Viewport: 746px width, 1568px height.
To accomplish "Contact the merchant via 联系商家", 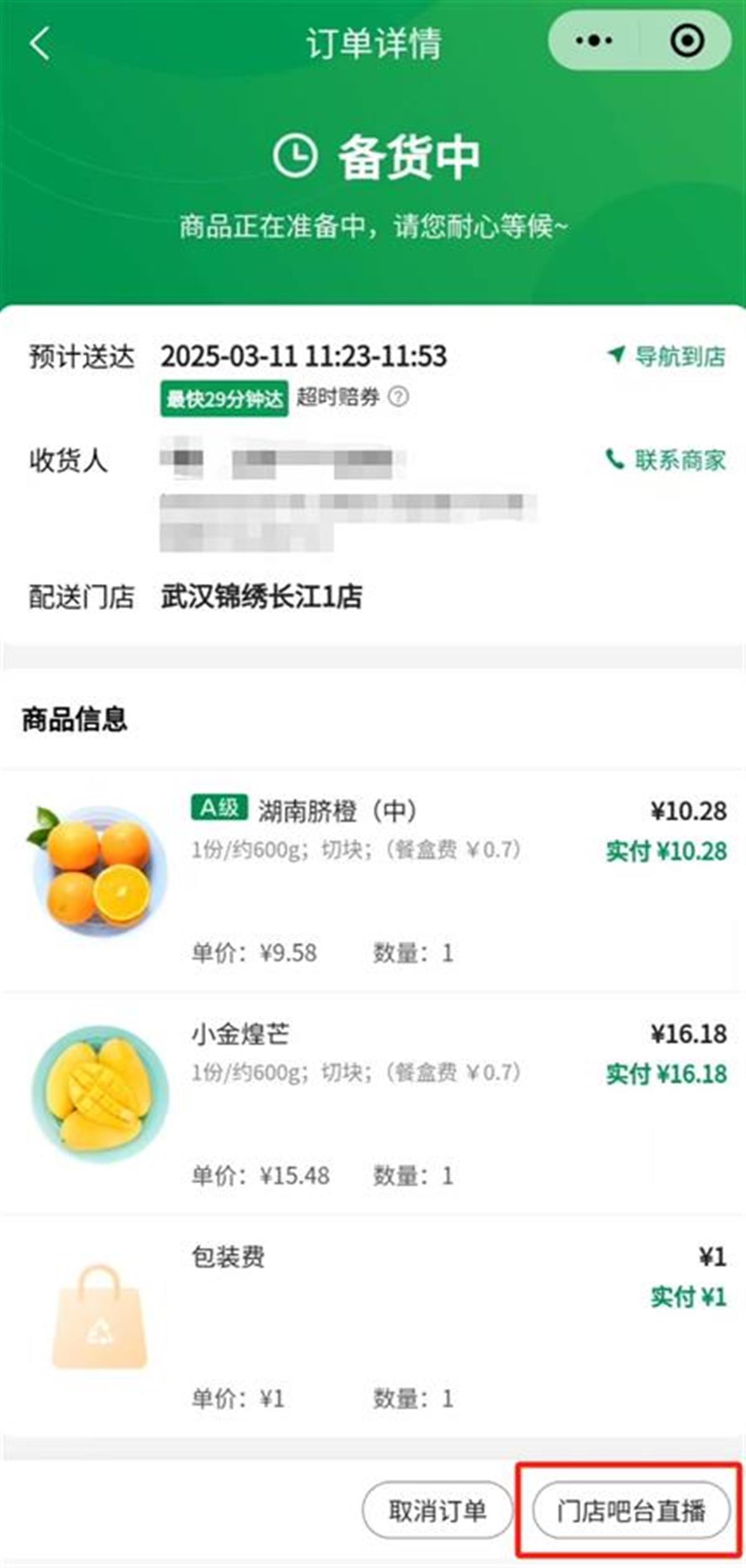I will [x=666, y=461].
